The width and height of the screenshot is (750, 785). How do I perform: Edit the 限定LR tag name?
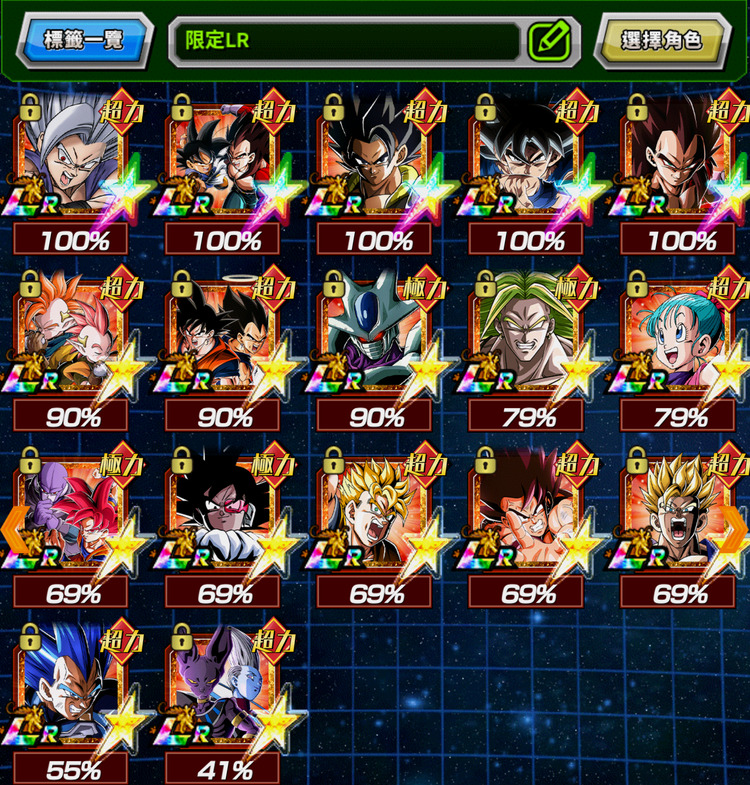click(548, 41)
